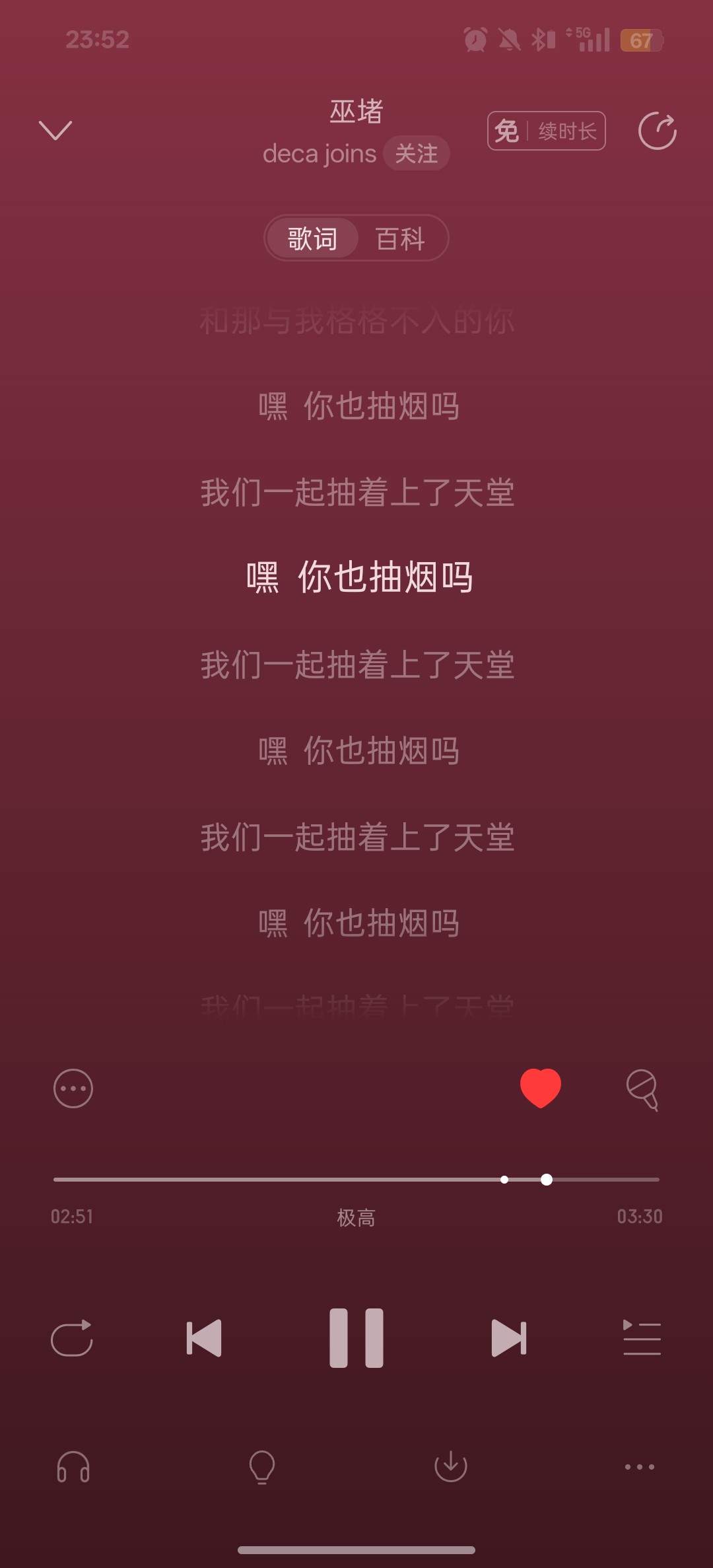Viewport: 713px width, 1568px height.
Task: Download this song
Action: tap(451, 1466)
